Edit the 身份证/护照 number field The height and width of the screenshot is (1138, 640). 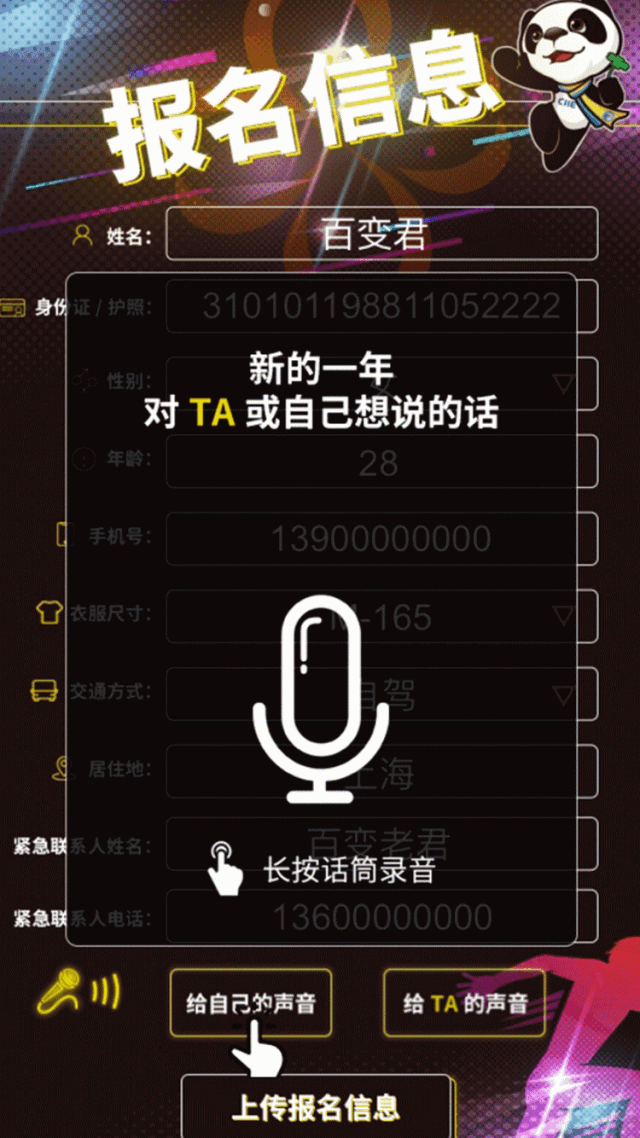[381, 306]
